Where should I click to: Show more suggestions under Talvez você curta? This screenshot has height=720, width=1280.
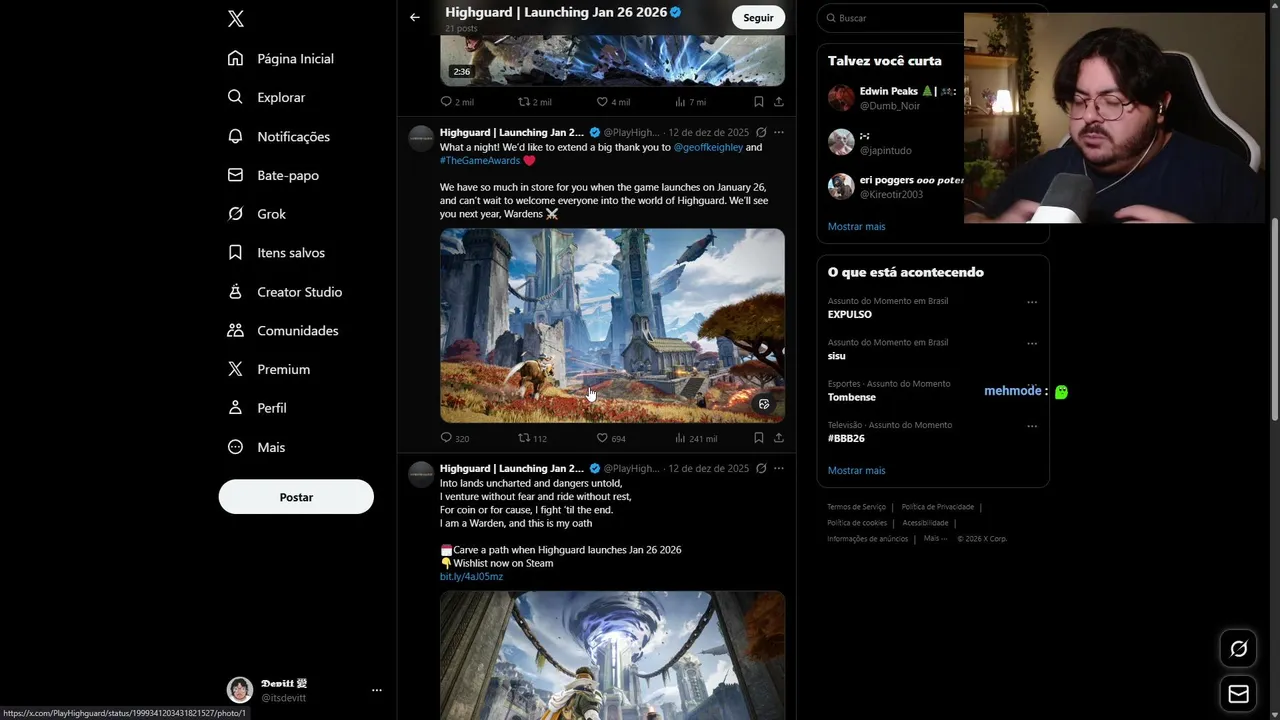point(856,226)
